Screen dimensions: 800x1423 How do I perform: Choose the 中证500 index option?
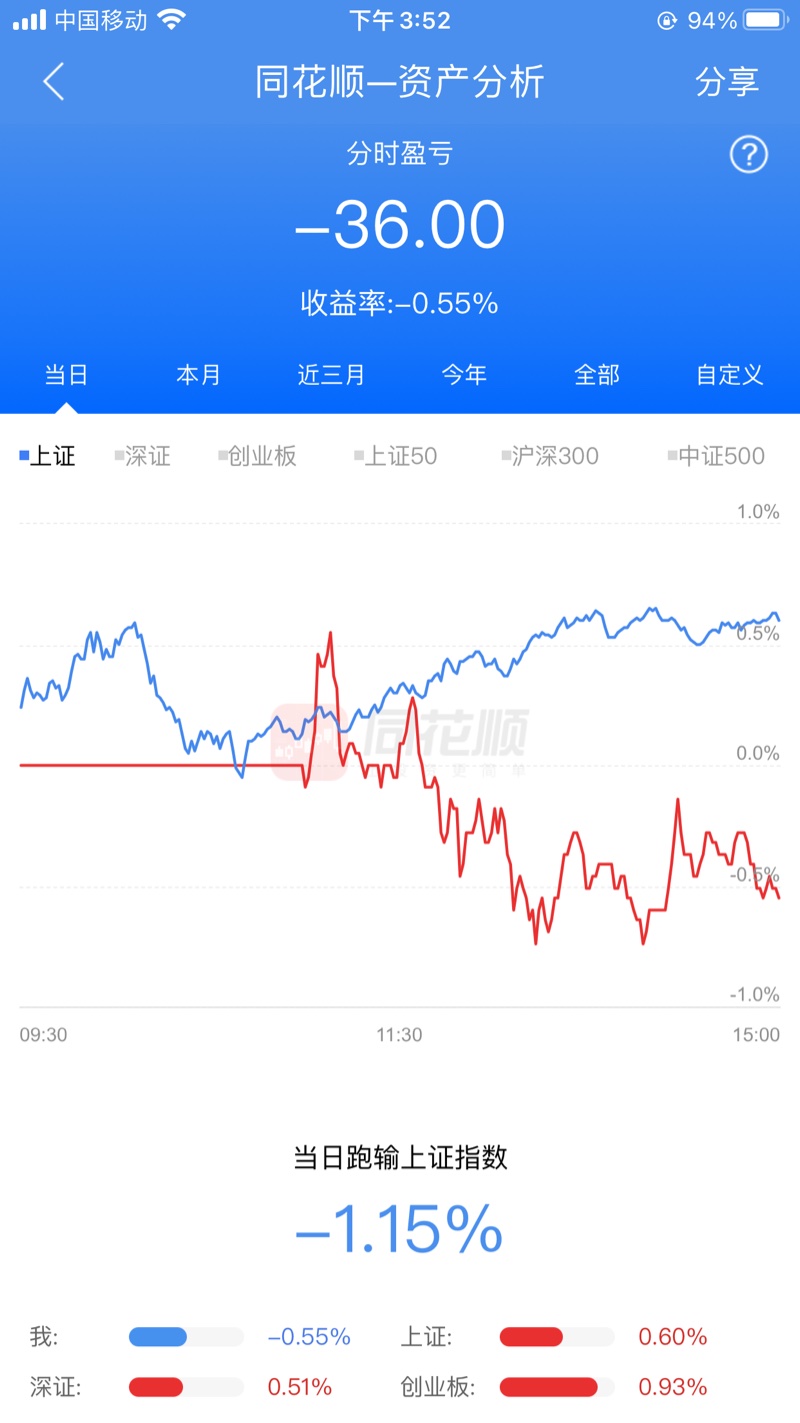716,457
